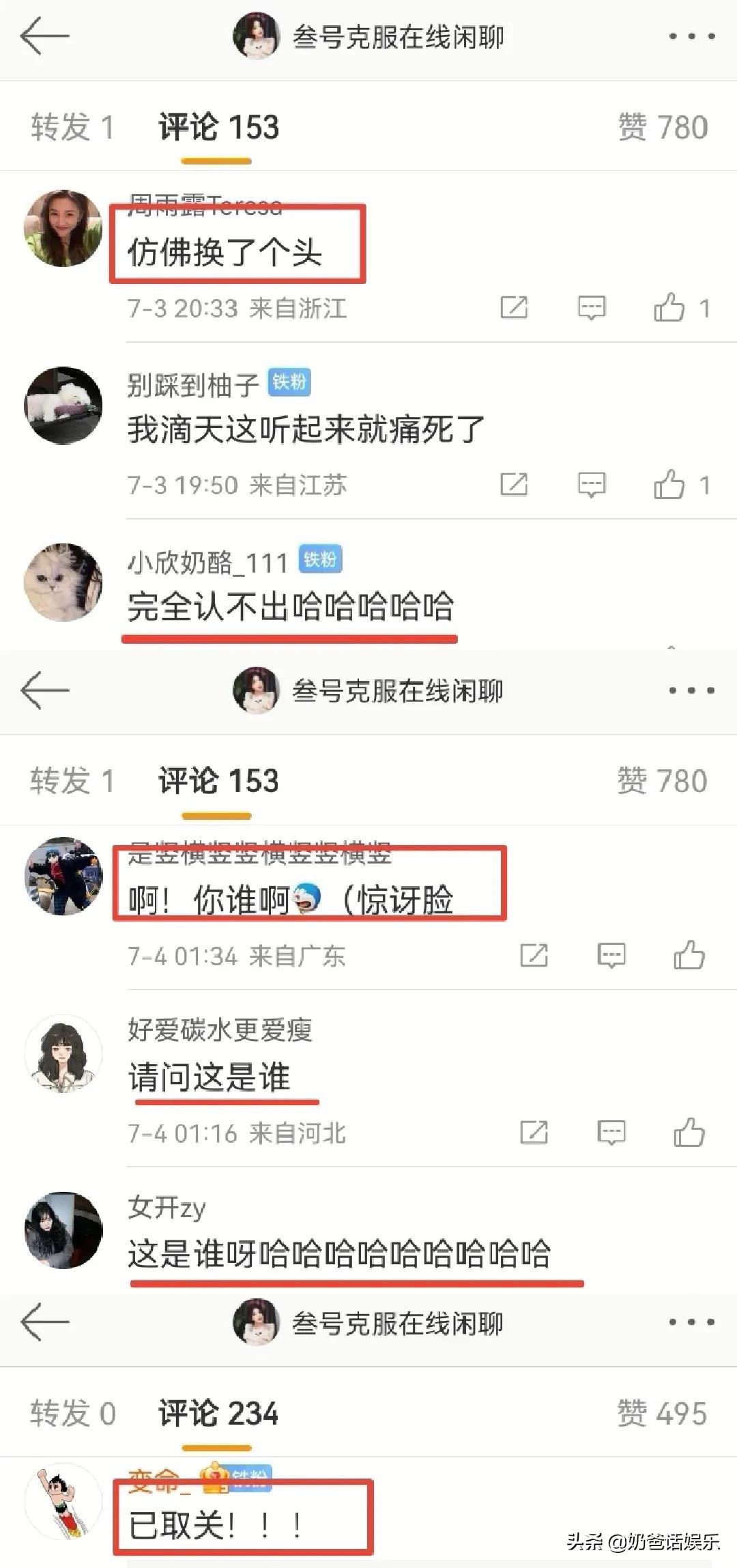Viewport: 737px width, 1568px height.
Task: Tap 女开zy's profile avatar
Action: pos(63,1229)
